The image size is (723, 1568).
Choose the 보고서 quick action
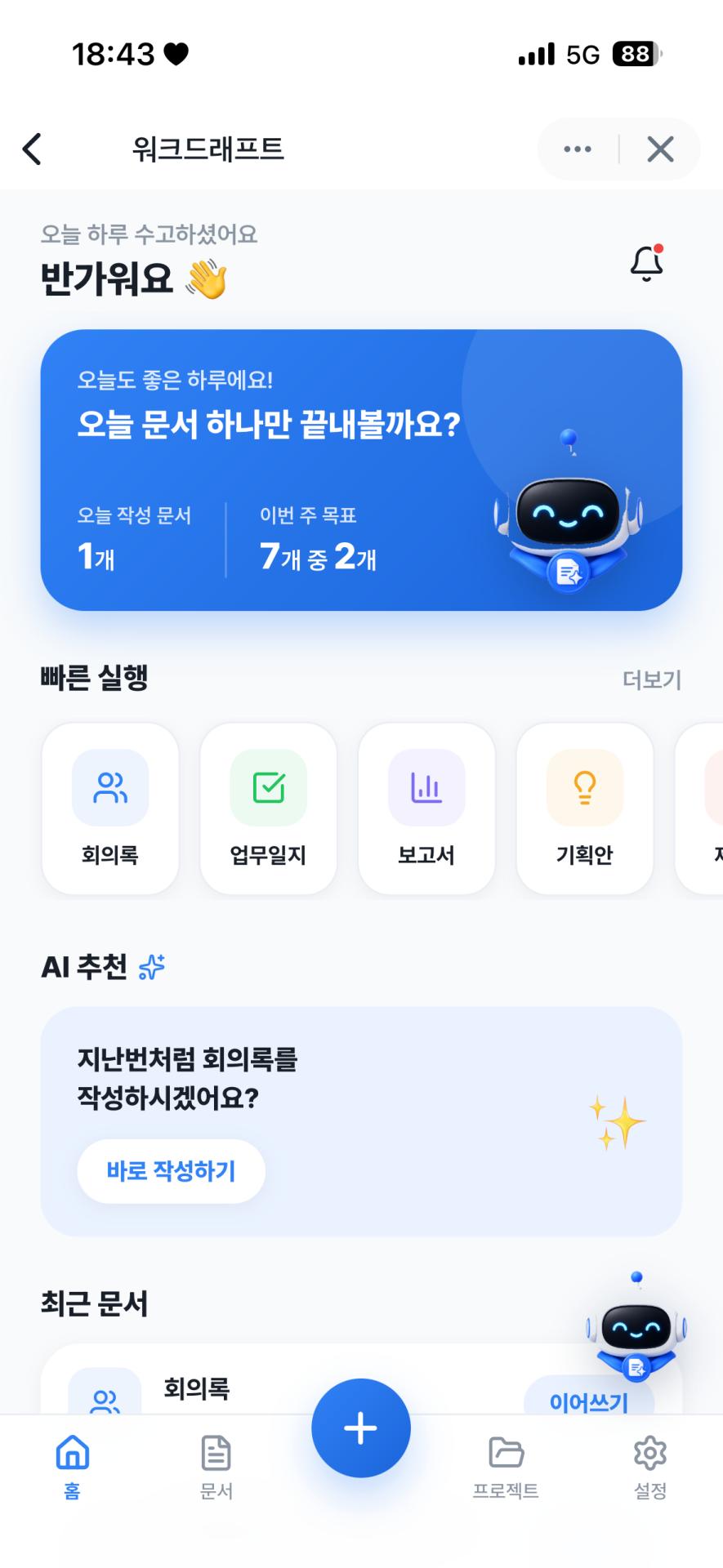(x=426, y=808)
